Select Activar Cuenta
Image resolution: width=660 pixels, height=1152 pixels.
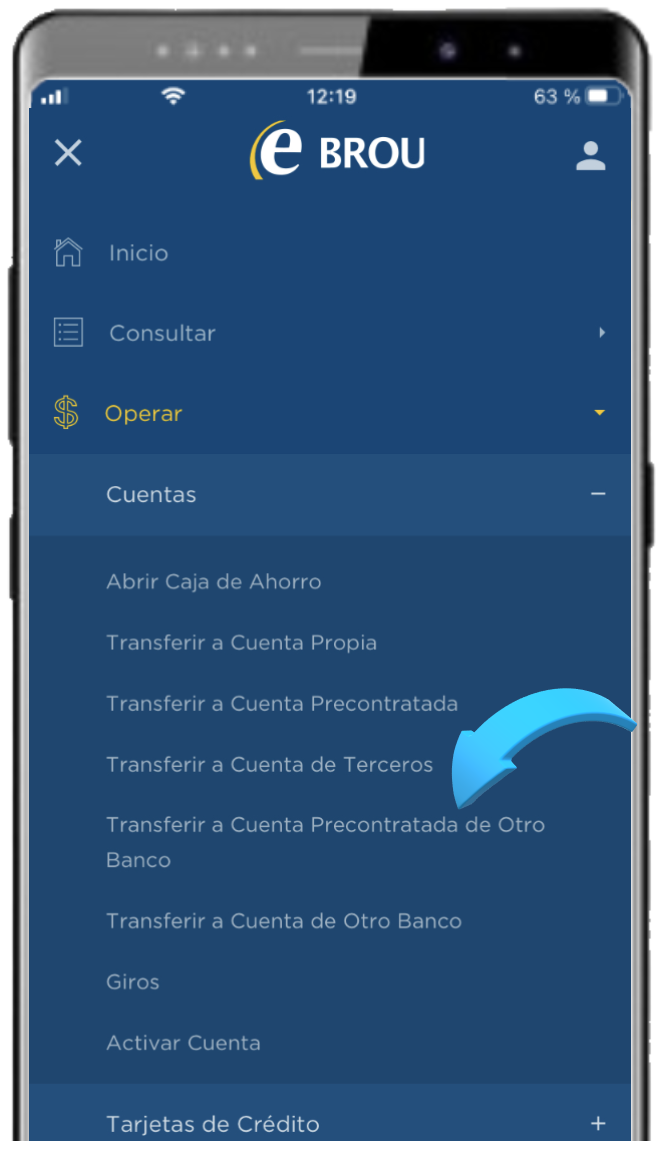tap(183, 1042)
